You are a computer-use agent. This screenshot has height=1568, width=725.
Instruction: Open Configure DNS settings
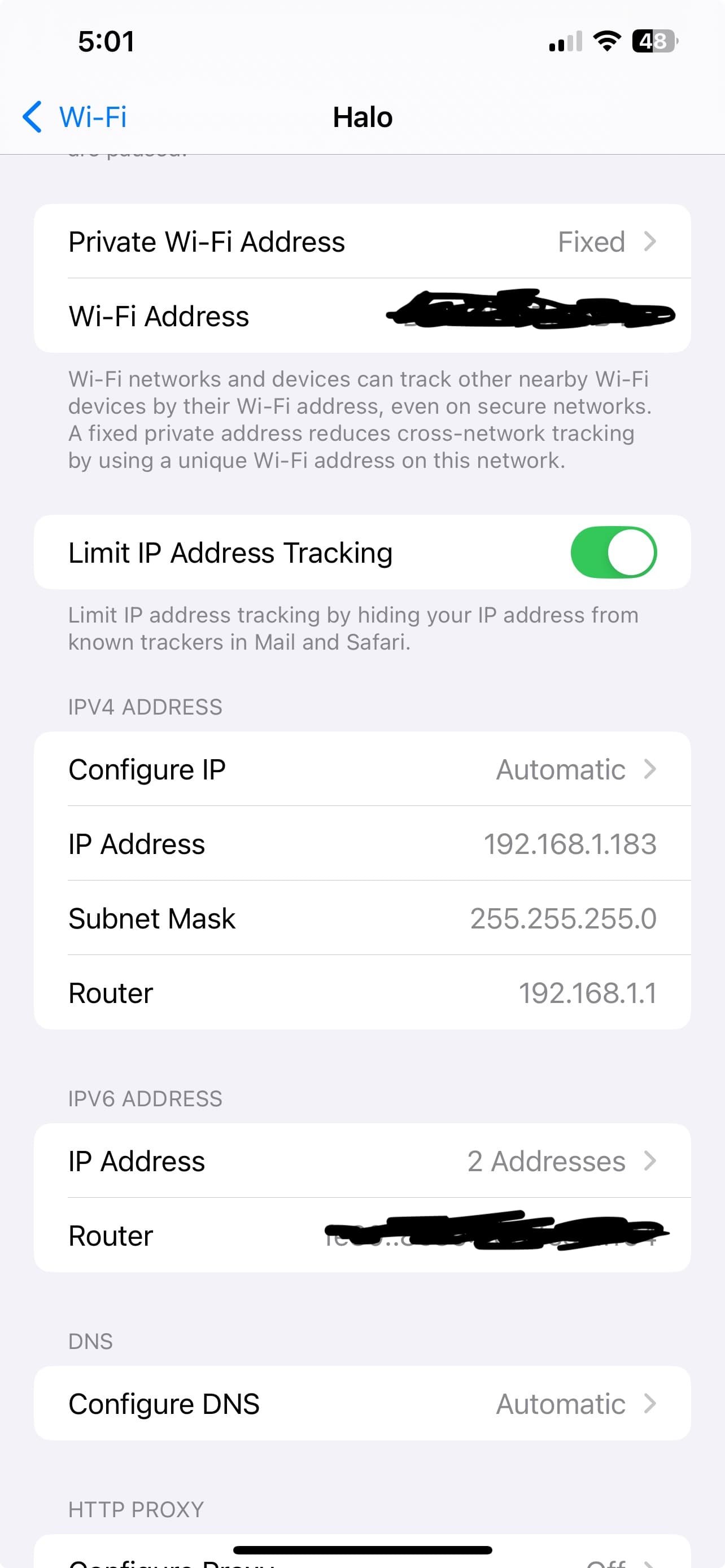pyautogui.click(x=362, y=1404)
